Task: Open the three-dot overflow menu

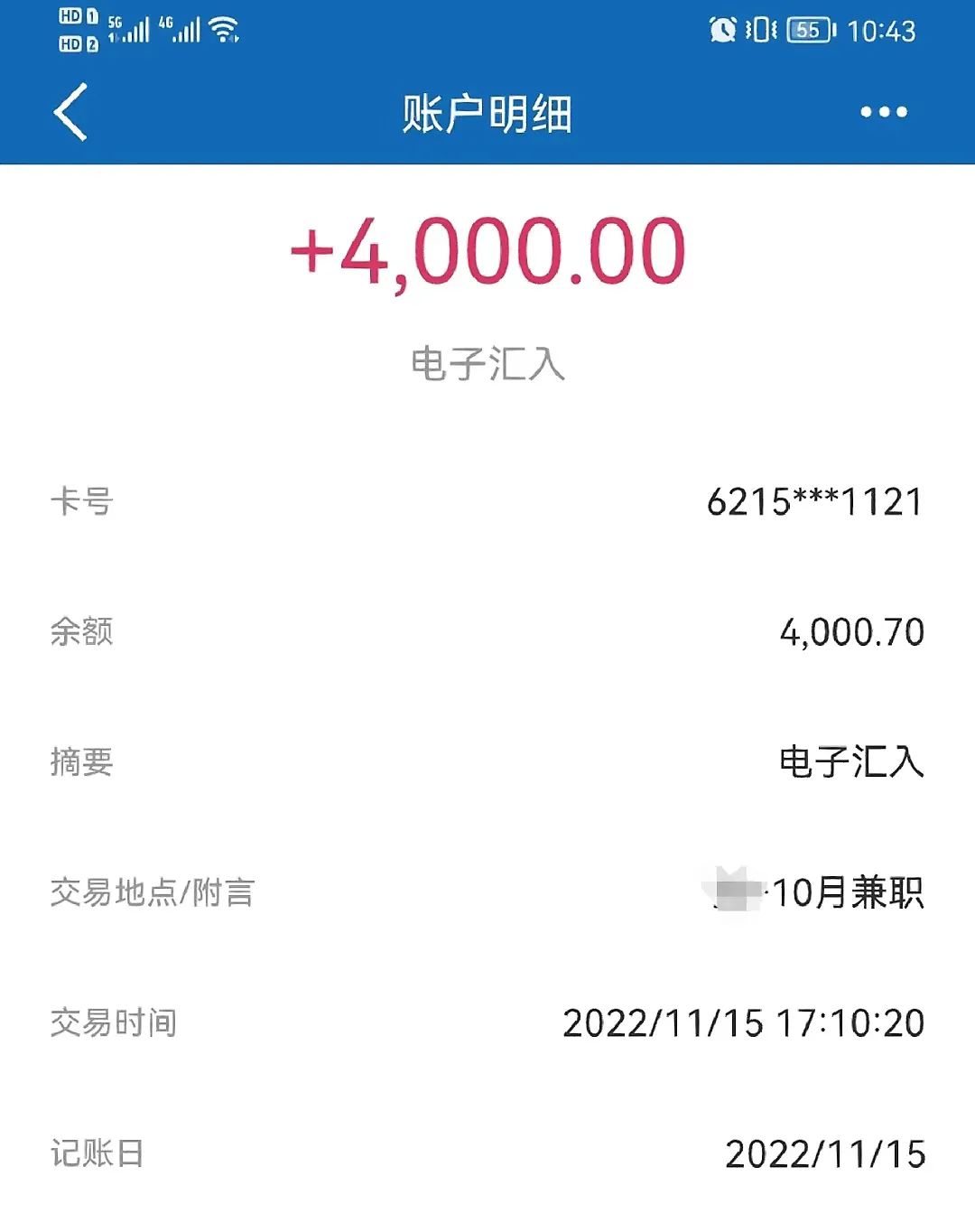Action: (x=883, y=112)
